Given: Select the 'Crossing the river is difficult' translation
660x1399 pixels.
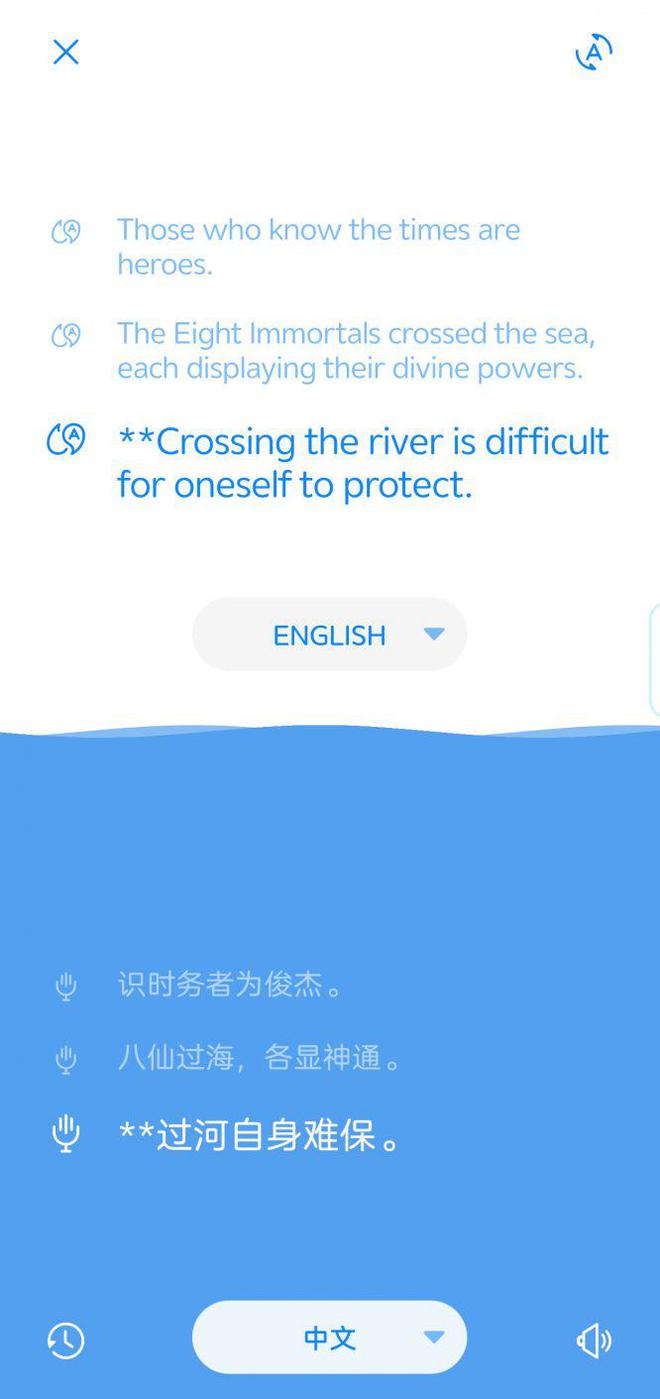Looking at the screenshot, I should pos(362,462).
